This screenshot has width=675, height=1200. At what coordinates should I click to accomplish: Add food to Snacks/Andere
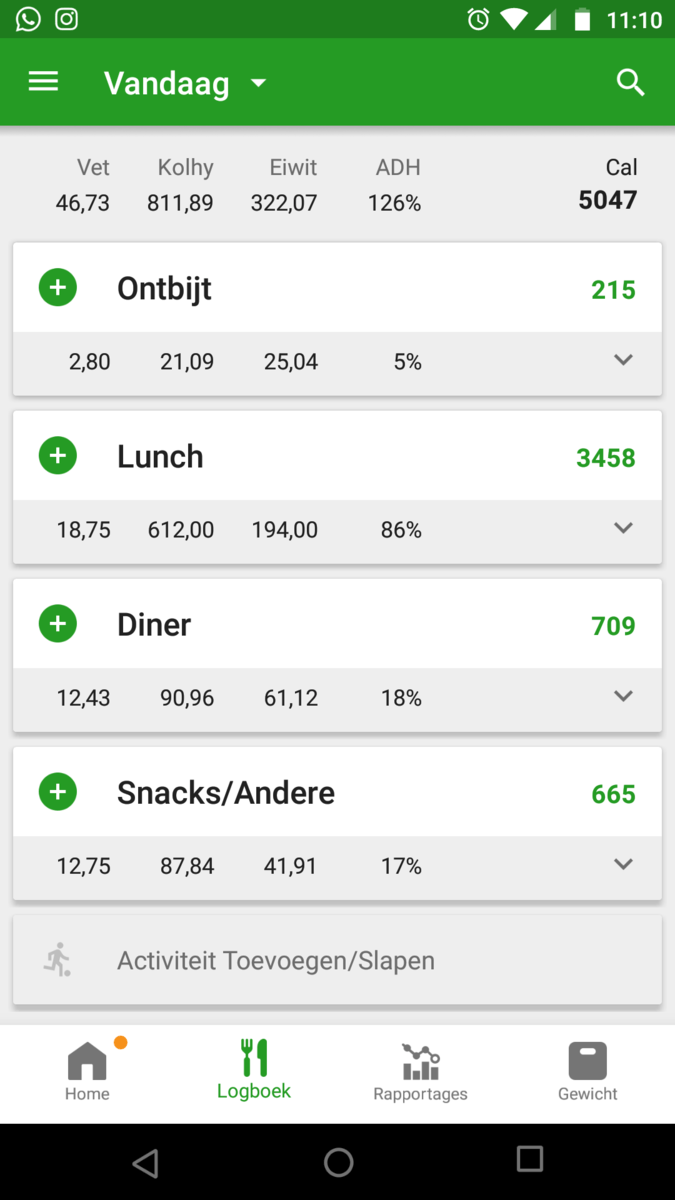coord(58,792)
